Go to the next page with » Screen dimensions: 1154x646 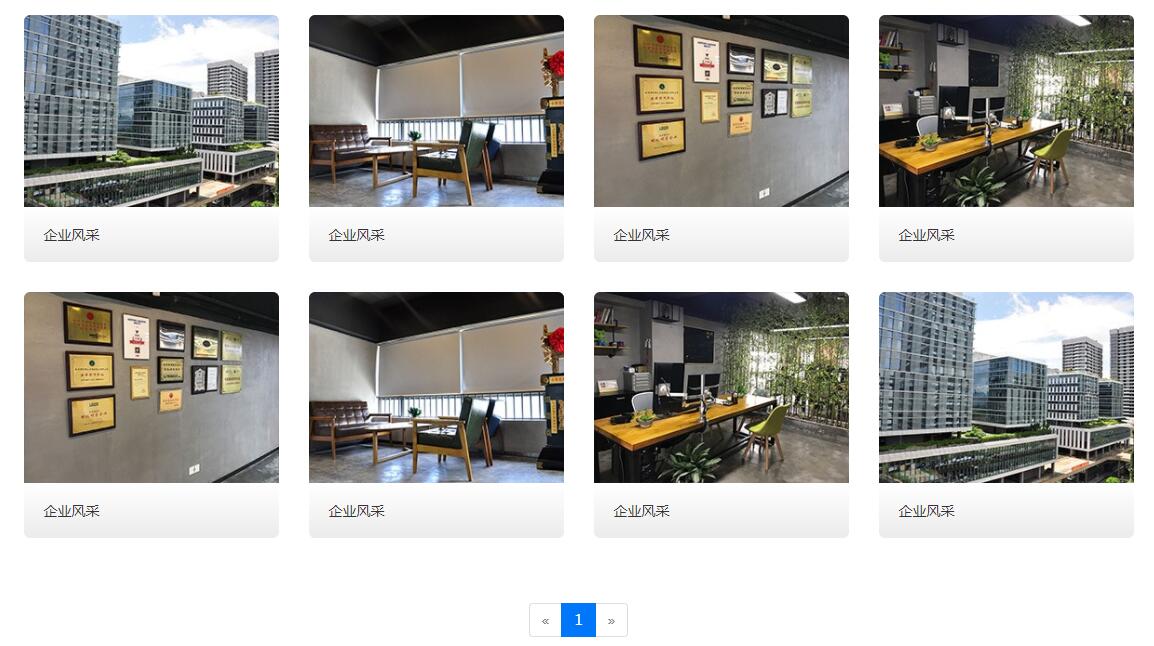coord(611,620)
